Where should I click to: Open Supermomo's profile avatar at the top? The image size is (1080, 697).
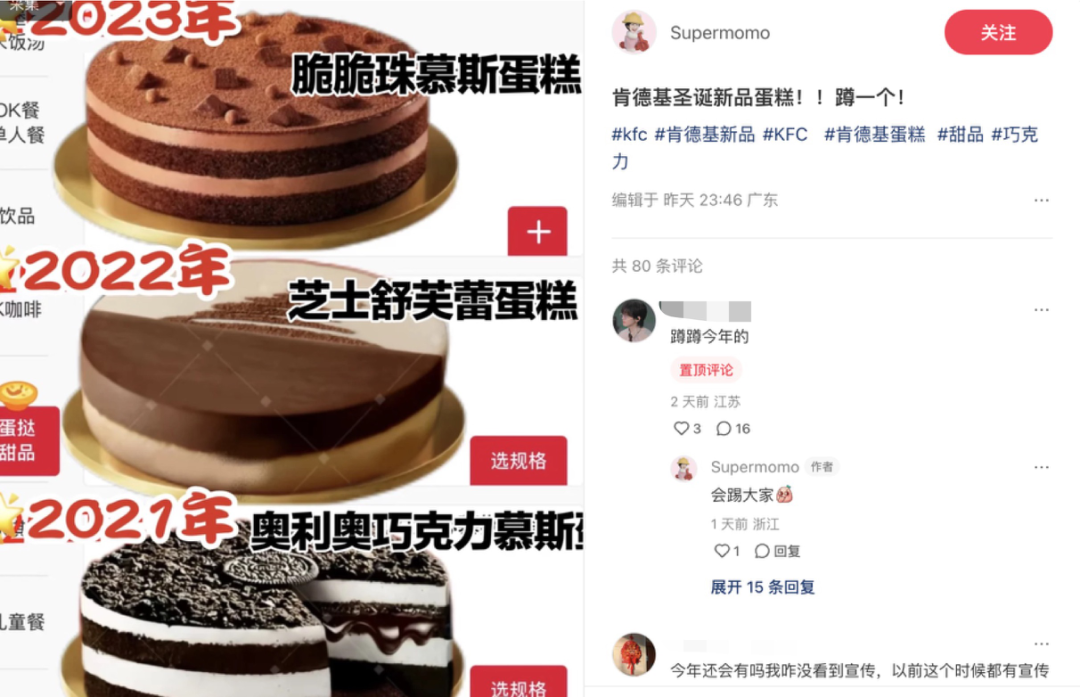pyautogui.click(x=633, y=33)
